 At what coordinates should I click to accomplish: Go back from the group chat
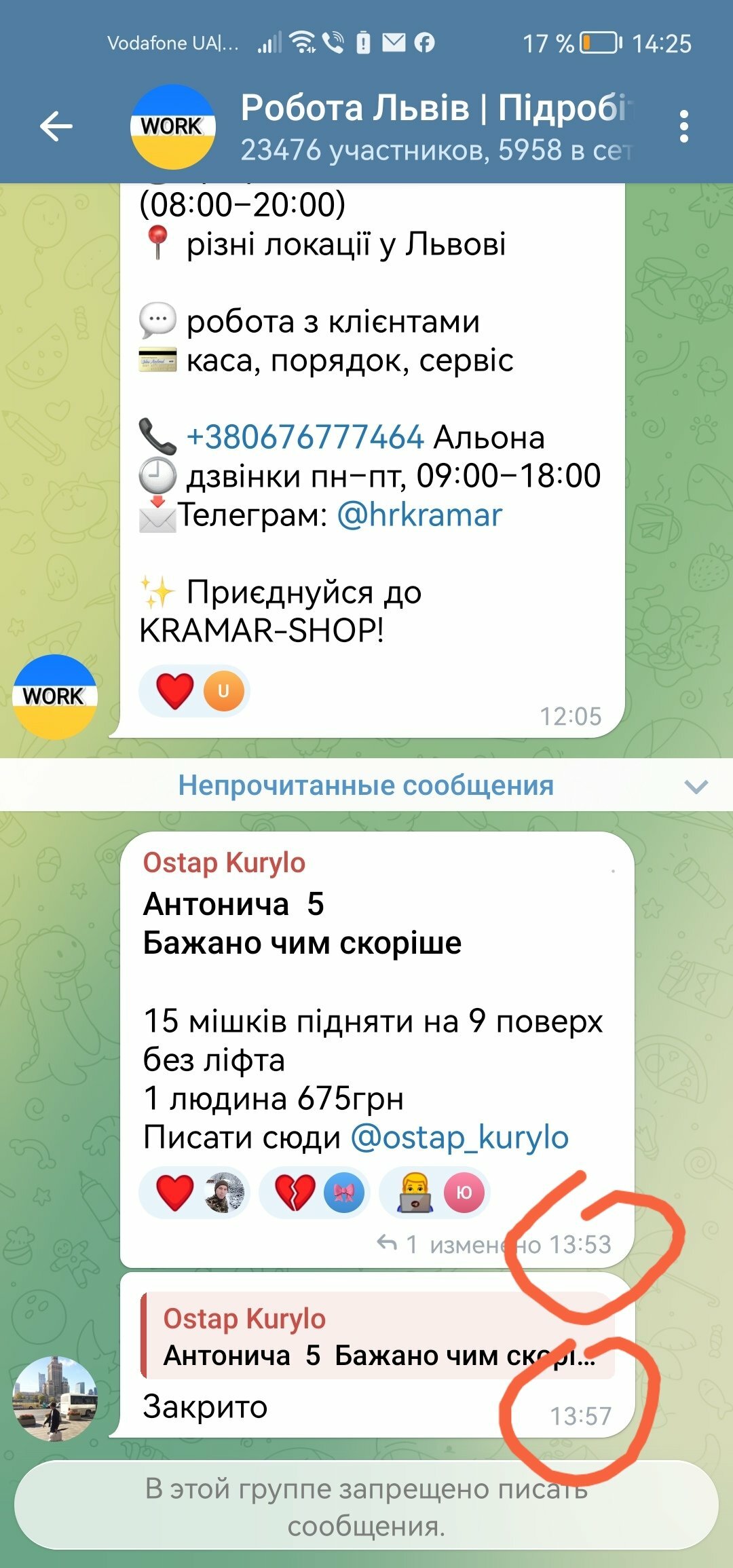(x=56, y=126)
